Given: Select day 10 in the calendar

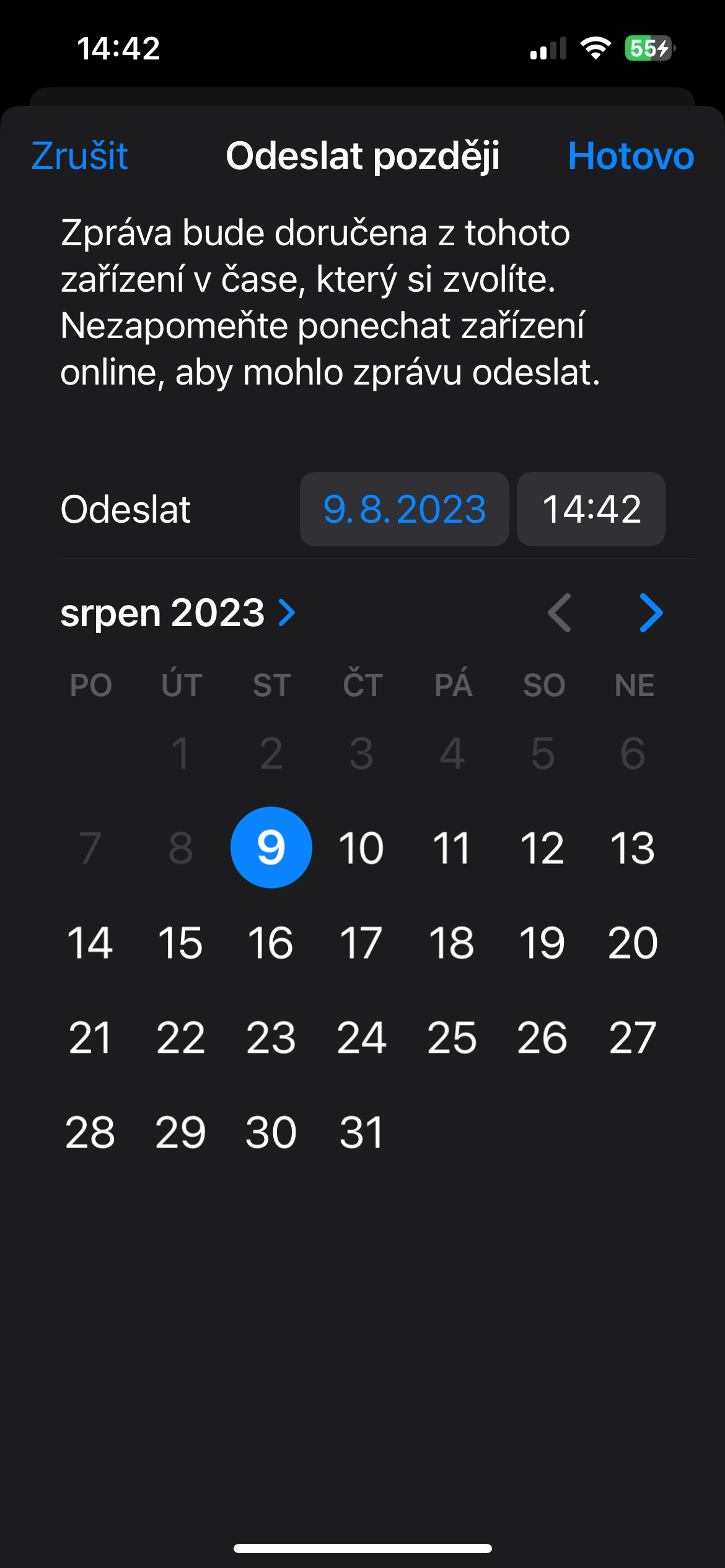Looking at the screenshot, I should 361,848.
